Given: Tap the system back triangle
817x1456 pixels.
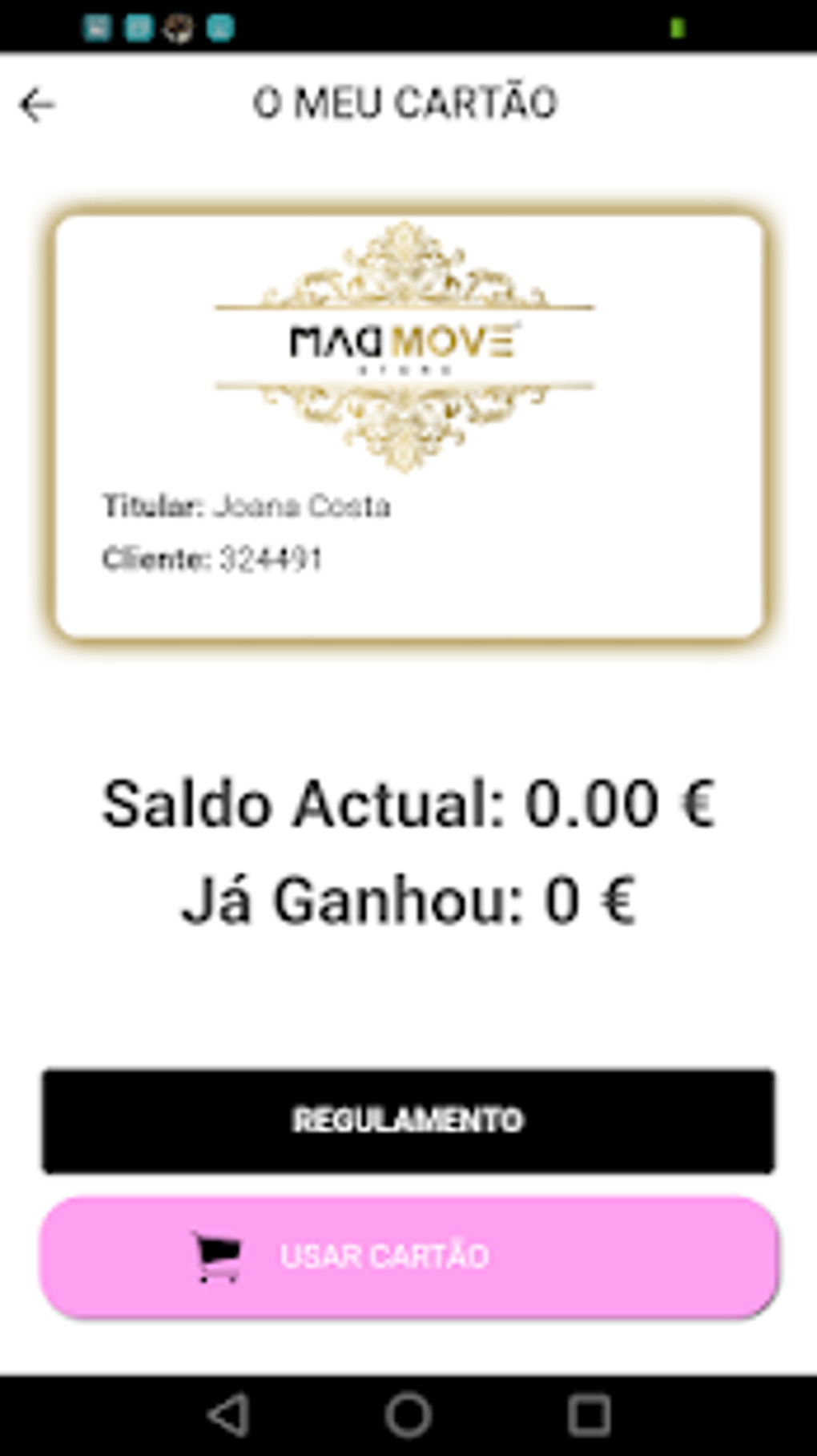Looking at the screenshot, I should (x=228, y=1414).
